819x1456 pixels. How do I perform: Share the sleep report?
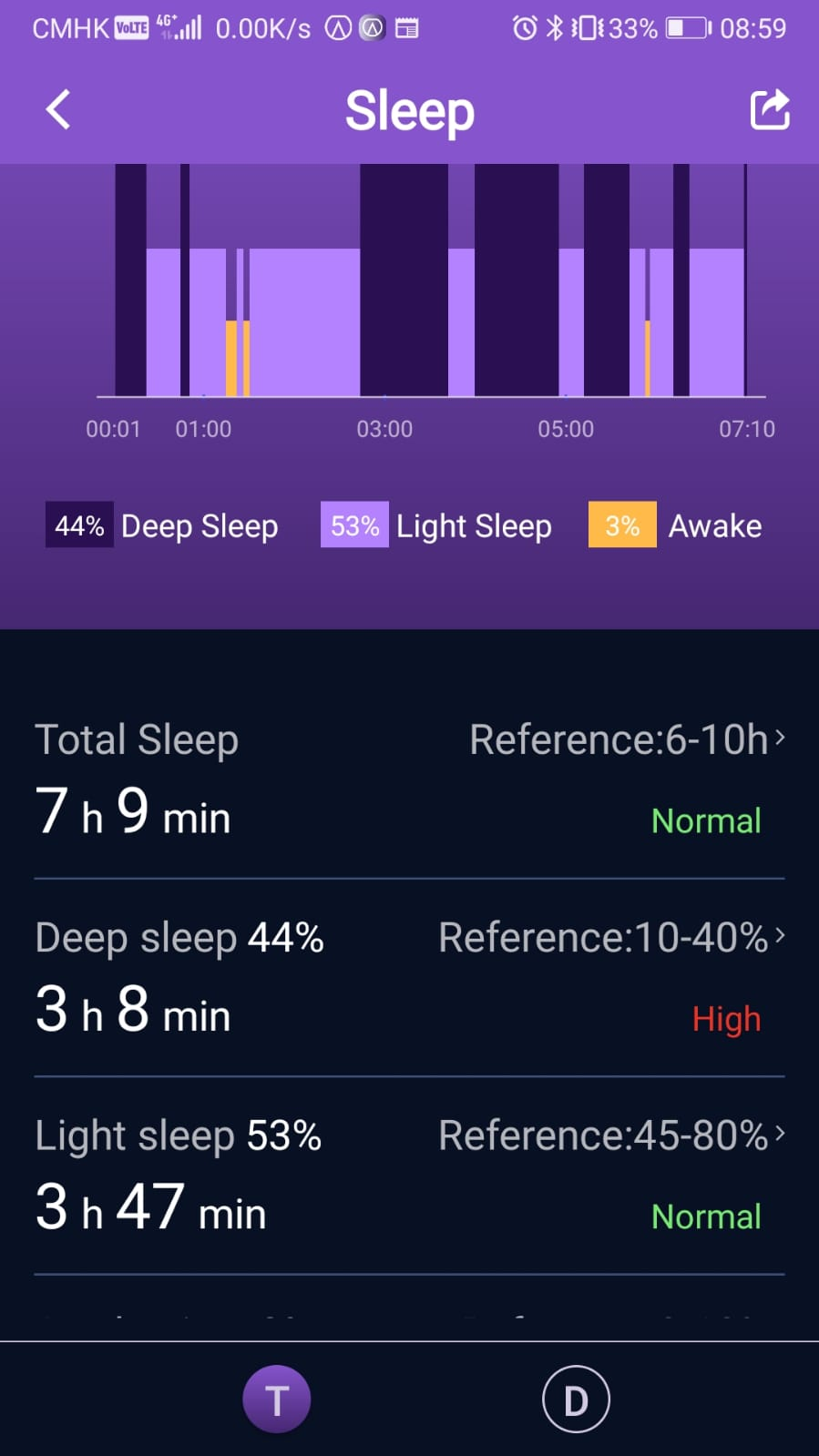coord(769,110)
